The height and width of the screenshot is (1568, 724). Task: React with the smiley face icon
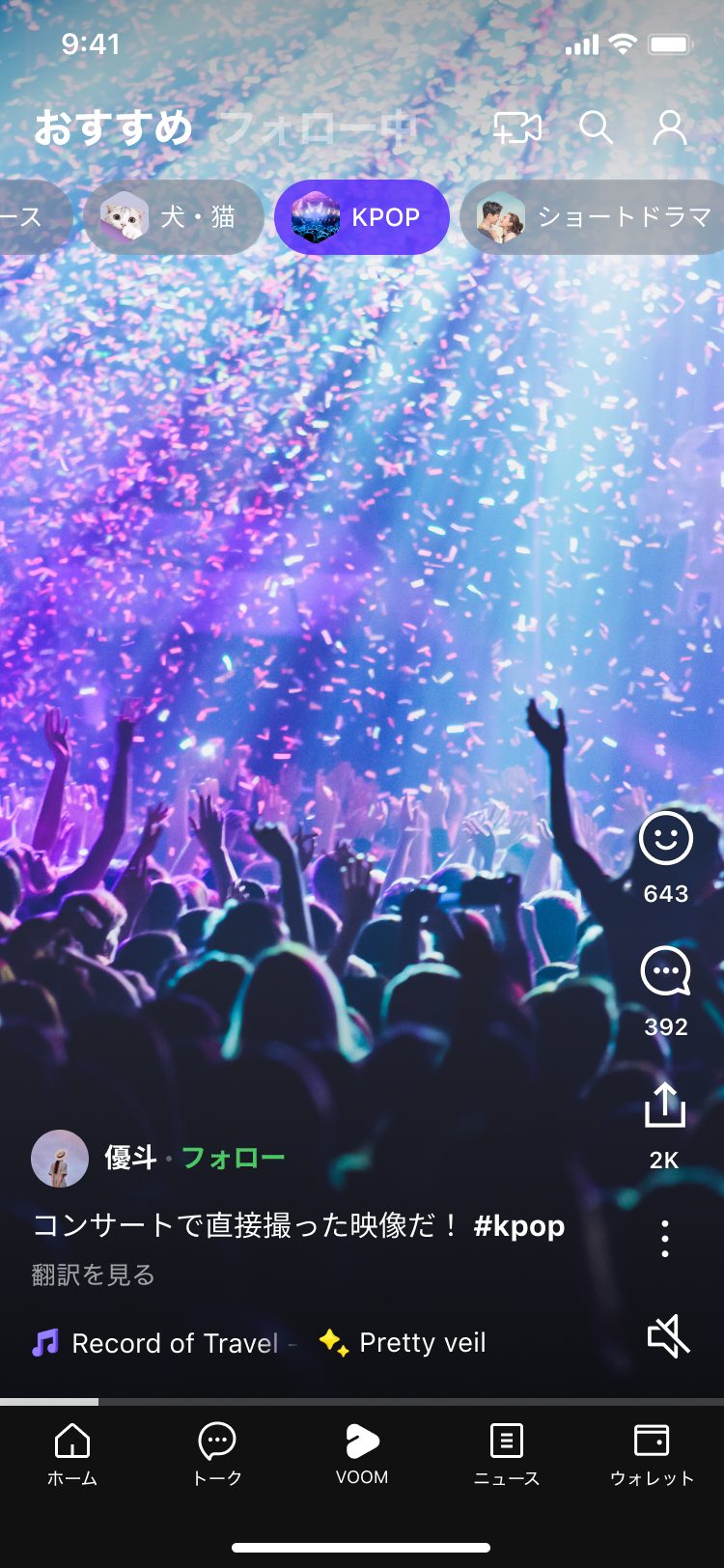[666, 838]
